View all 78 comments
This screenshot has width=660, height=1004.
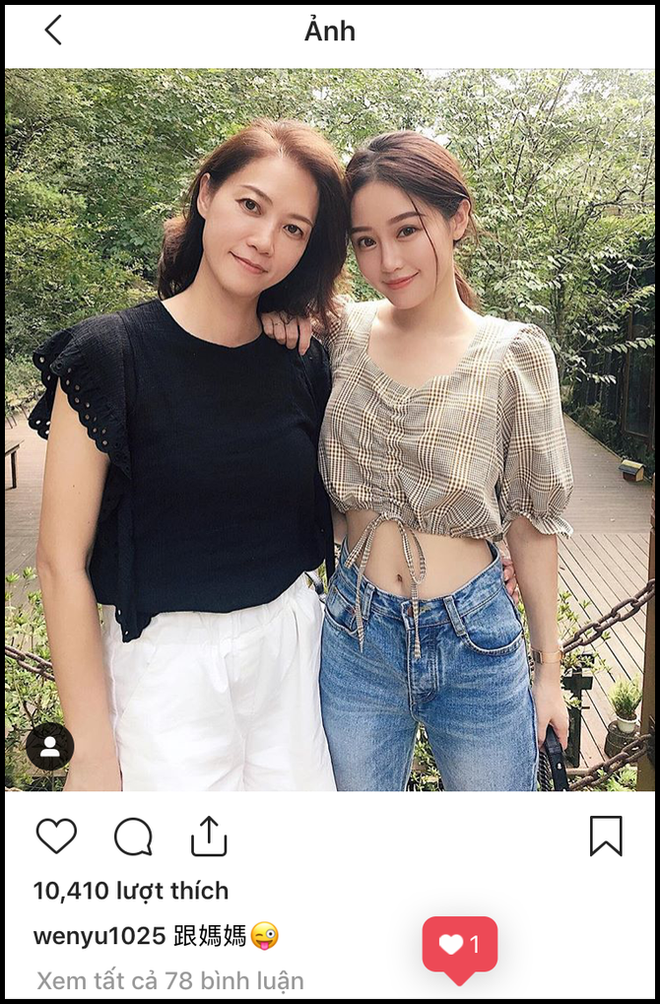pos(170,980)
